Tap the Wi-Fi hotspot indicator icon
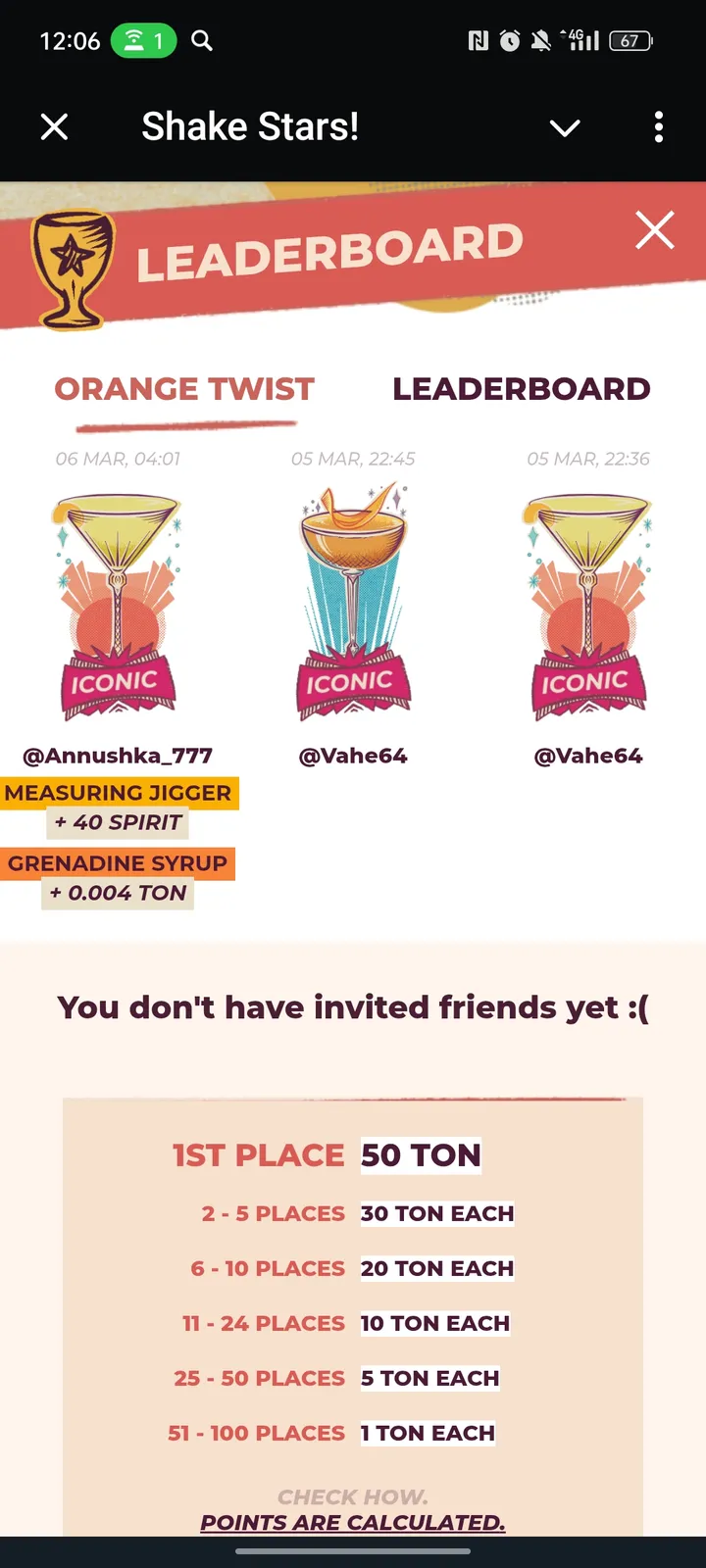The image size is (706, 1568). [132, 40]
